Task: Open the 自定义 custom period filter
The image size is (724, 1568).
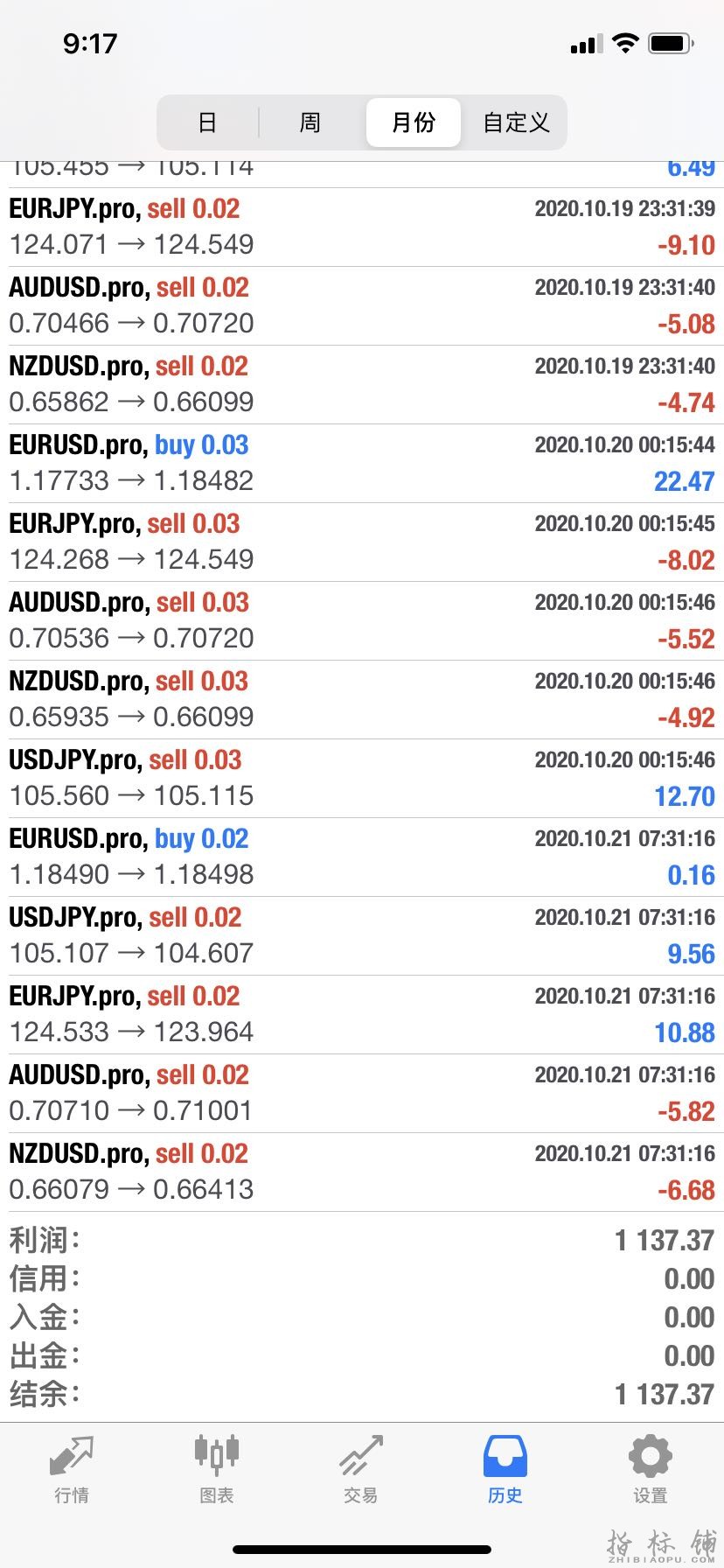Action: 516,122
